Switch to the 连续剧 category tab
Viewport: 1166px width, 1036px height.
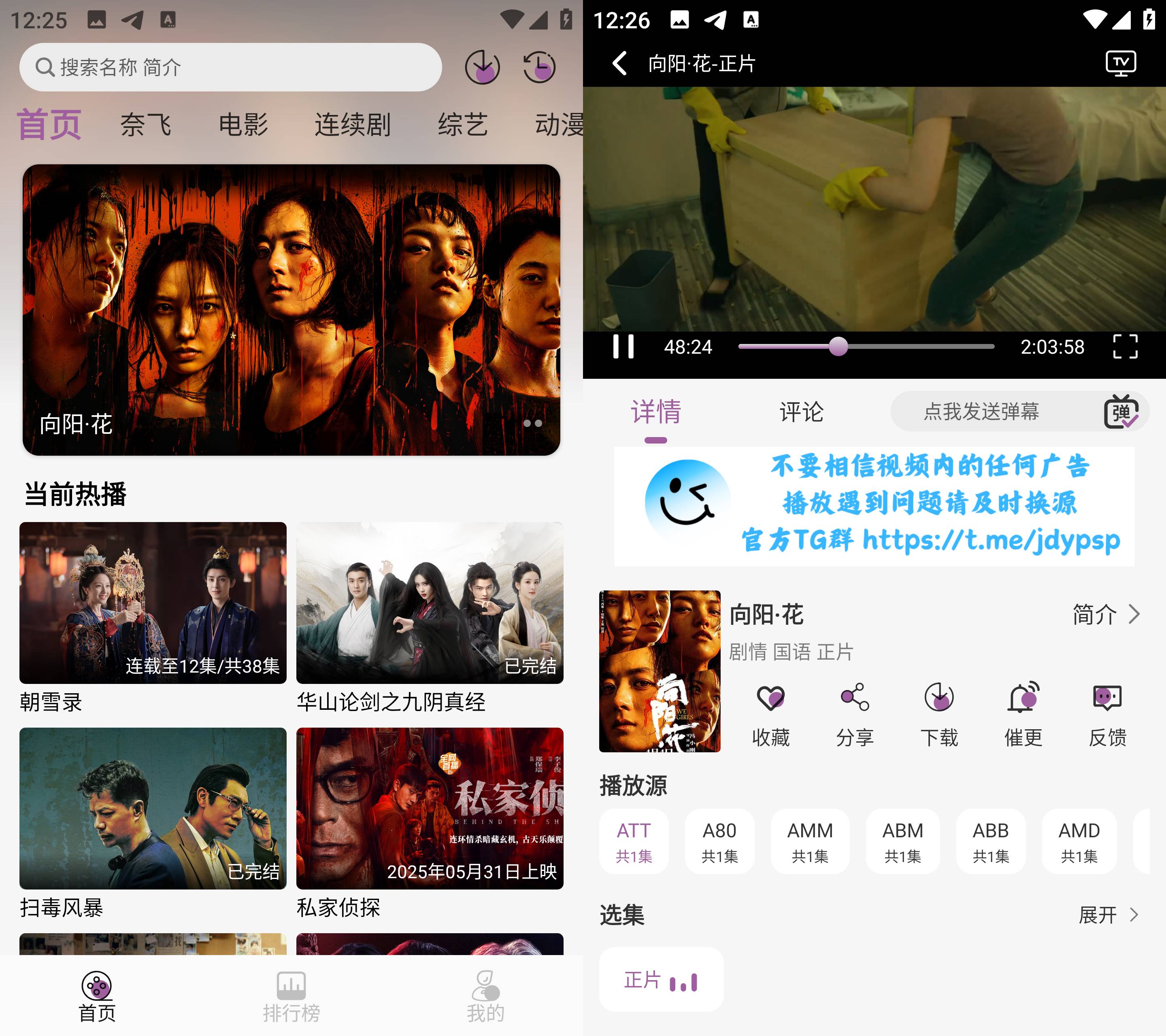353,124
